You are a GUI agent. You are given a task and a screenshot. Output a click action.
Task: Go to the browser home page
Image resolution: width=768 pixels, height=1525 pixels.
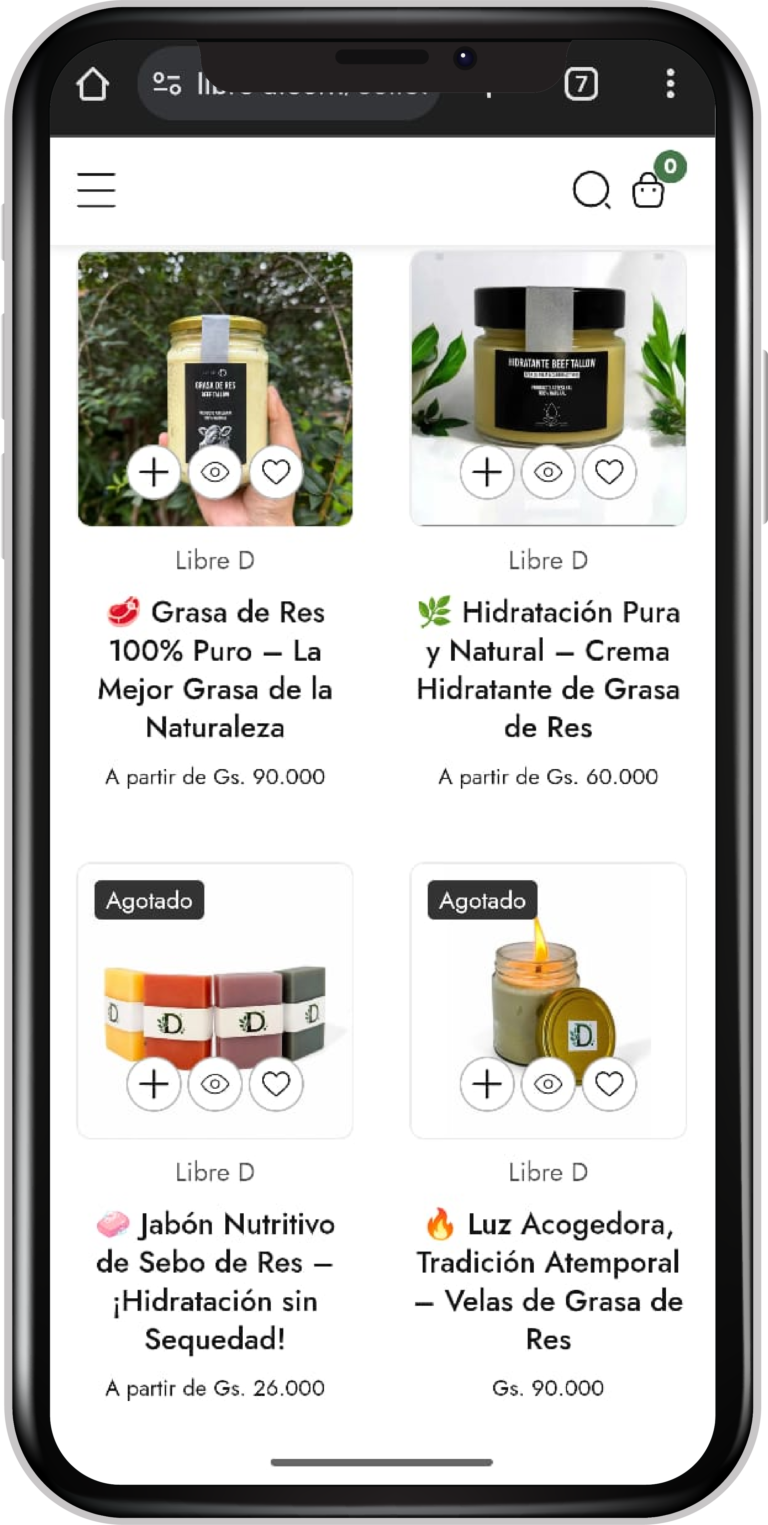(x=92, y=85)
